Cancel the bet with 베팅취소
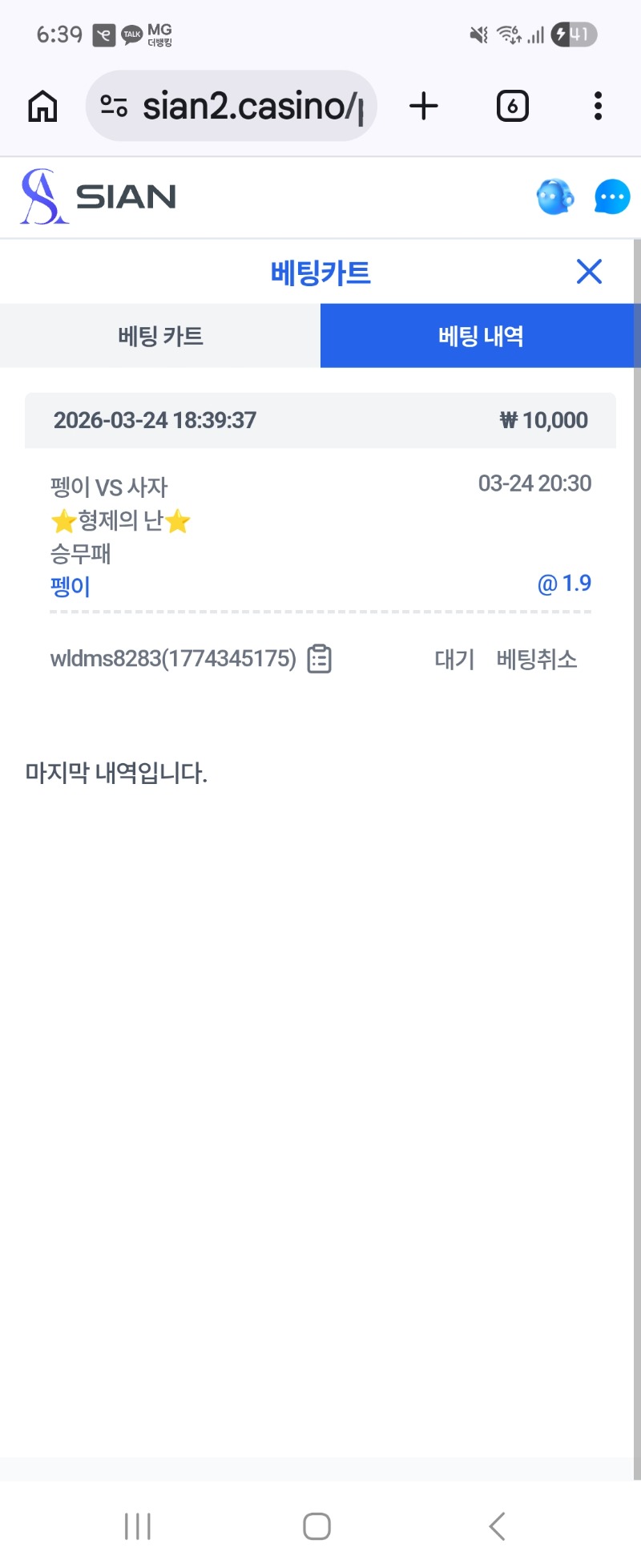The height and width of the screenshot is (1568, 641). pyautogui.click(x=536, y=659)
